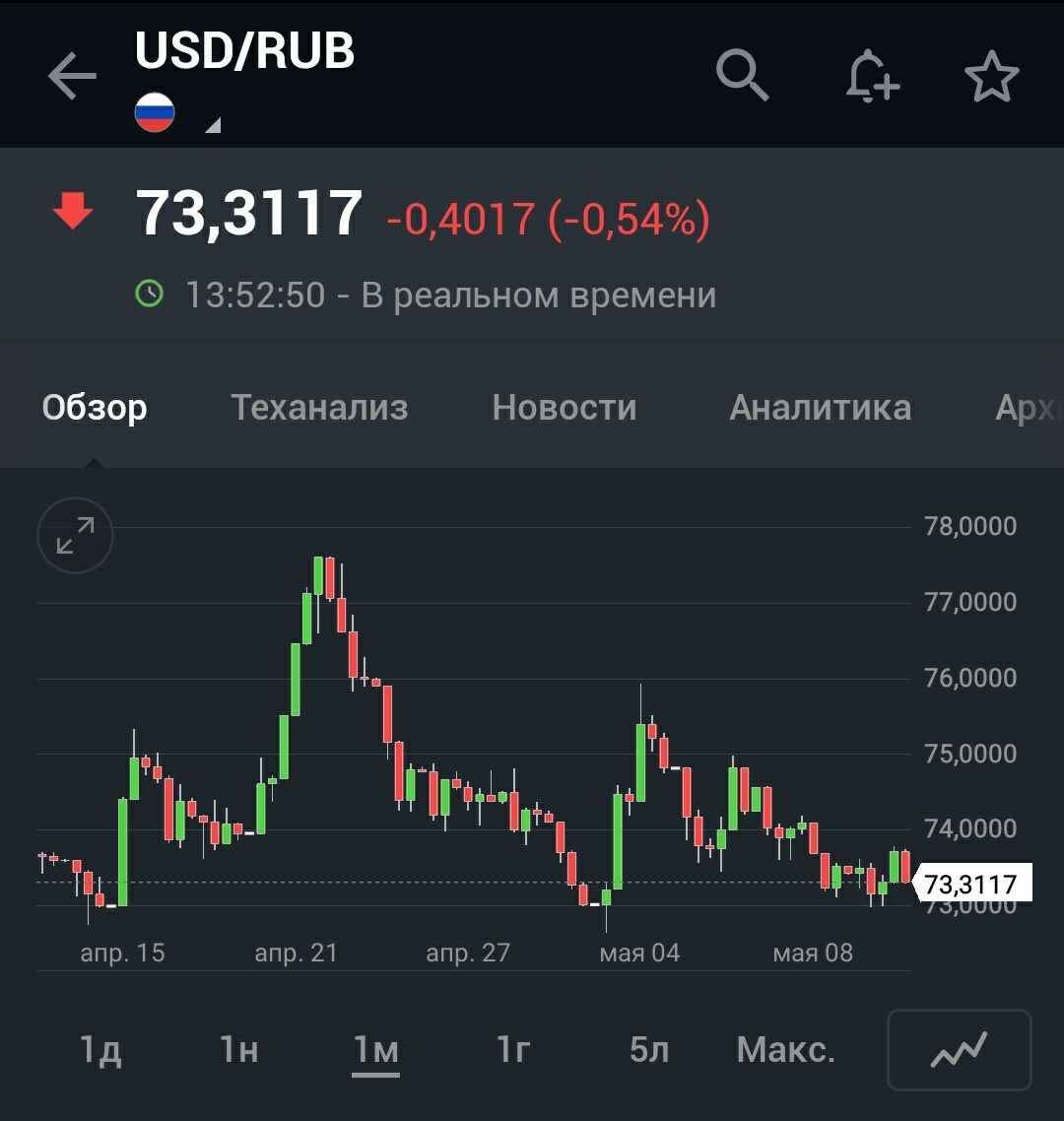
Task: Create a price alert with the bell
Action: click(x=871, y=77)
